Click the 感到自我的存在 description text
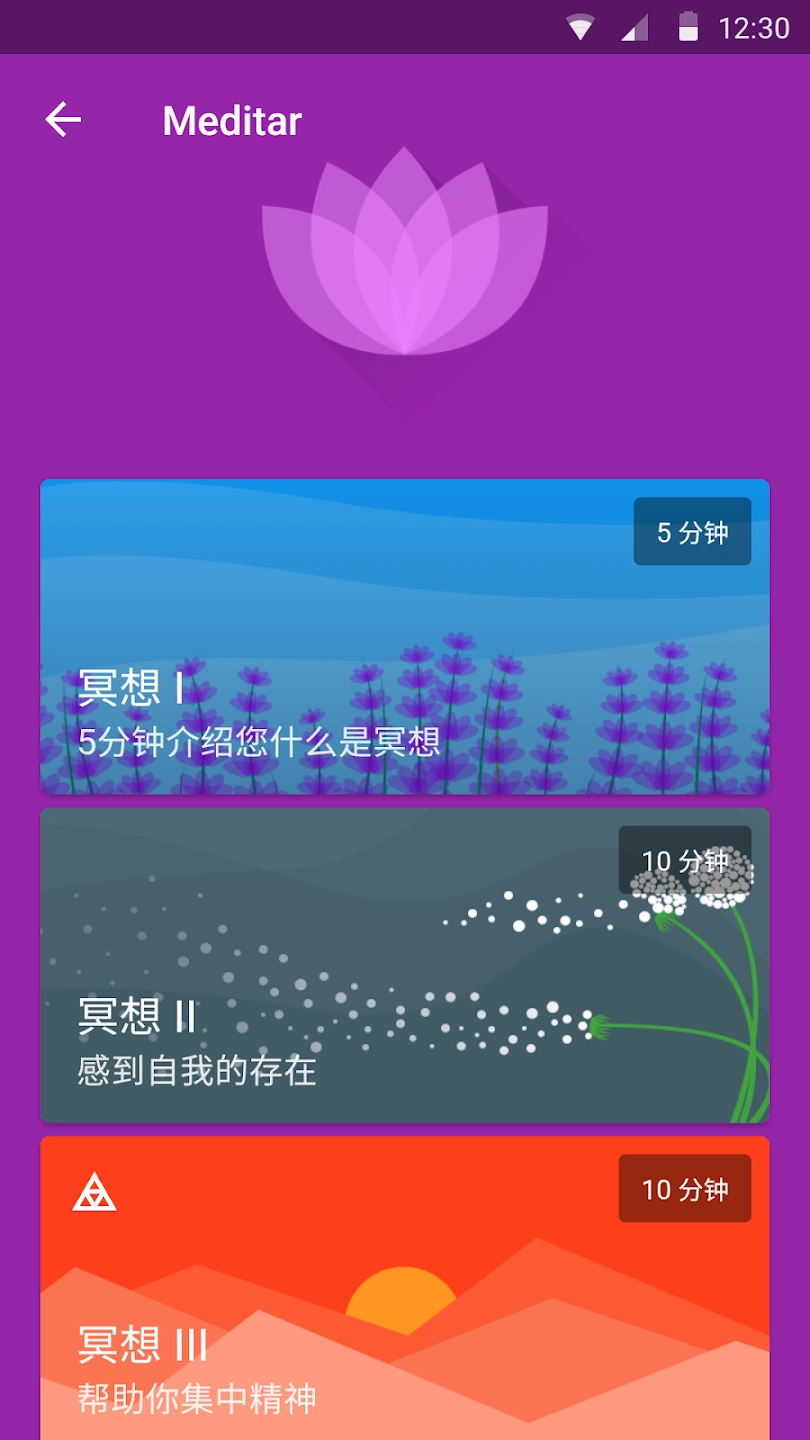 [x=197, y=1068]
